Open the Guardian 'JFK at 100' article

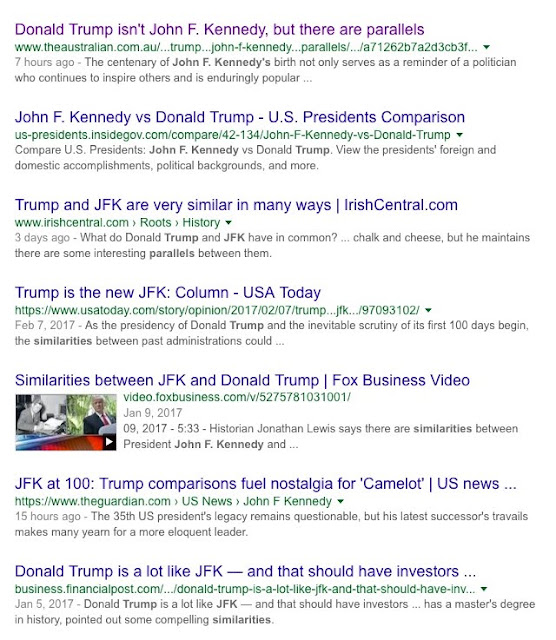click(266, 484)
